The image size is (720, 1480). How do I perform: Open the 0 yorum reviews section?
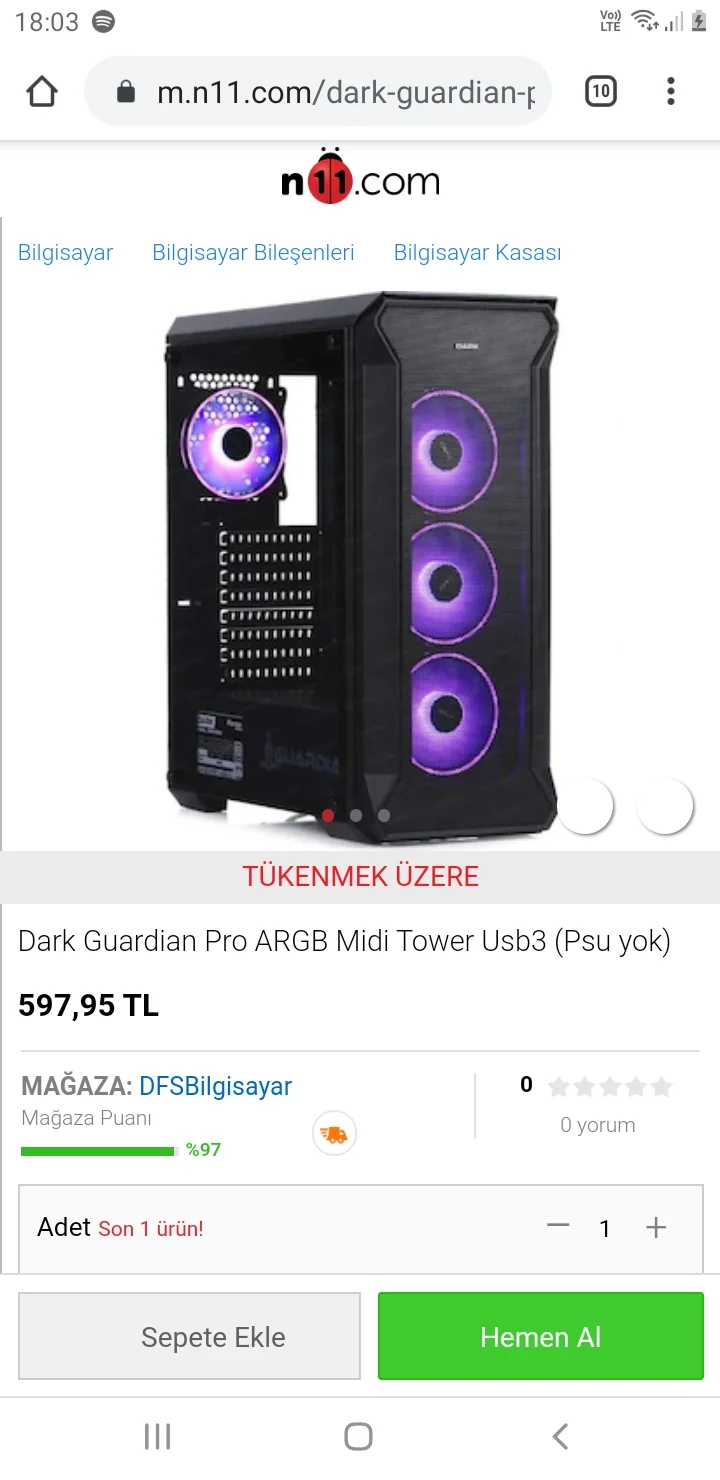tap(597, 1125)
